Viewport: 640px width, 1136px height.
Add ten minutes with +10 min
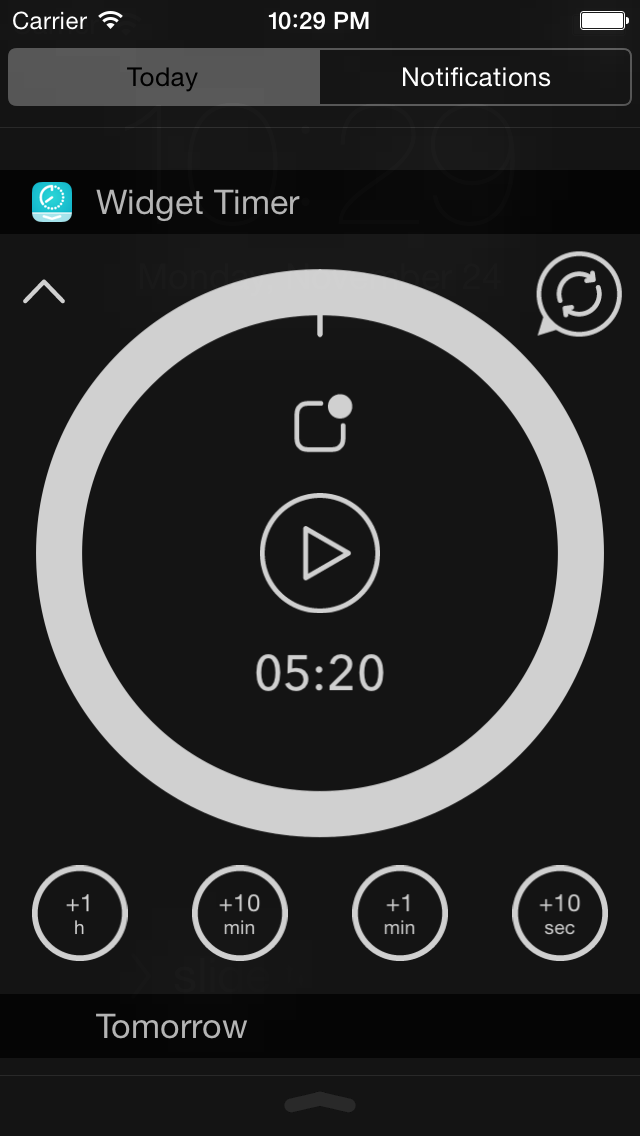(x=240, y=913)
